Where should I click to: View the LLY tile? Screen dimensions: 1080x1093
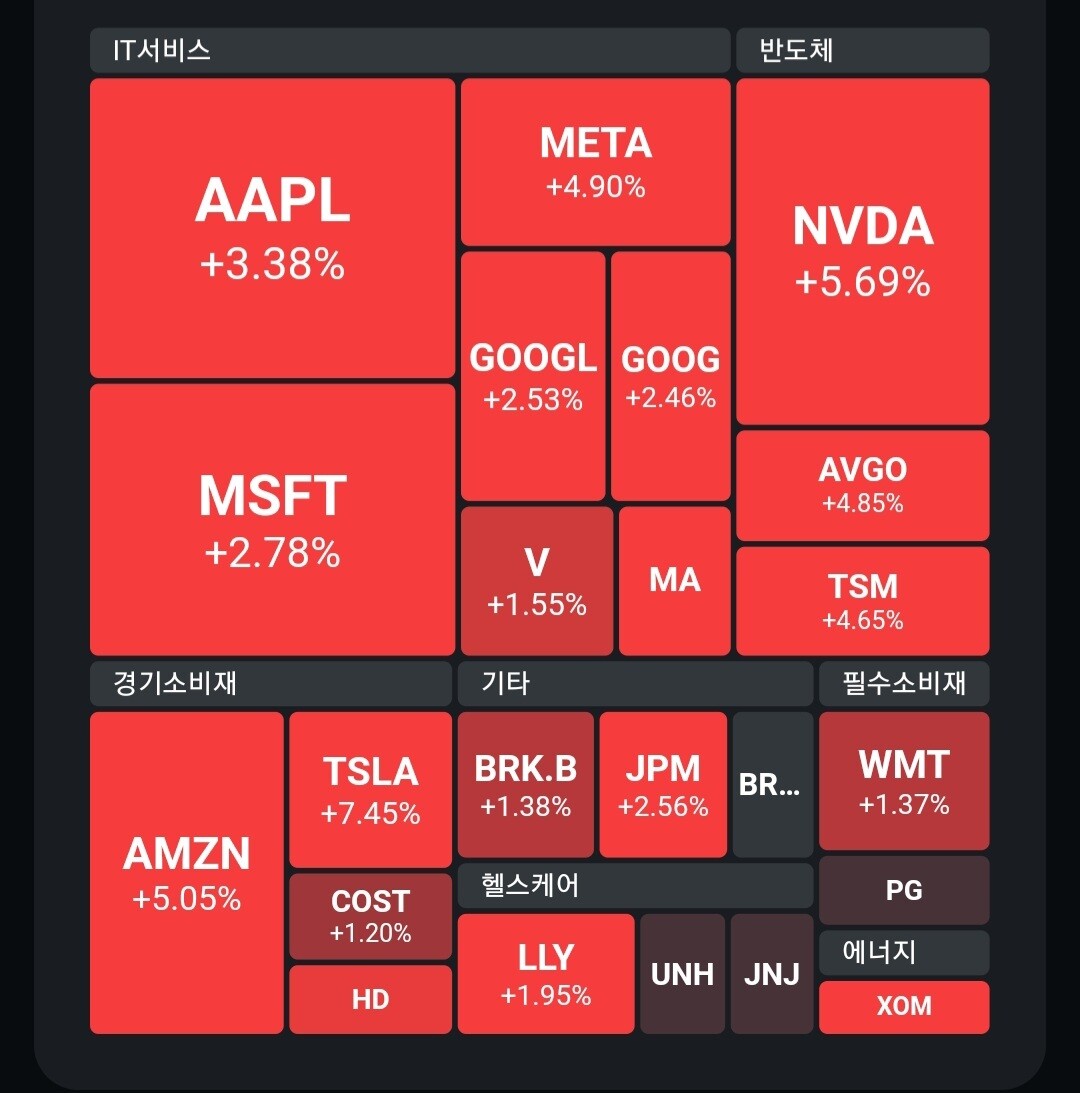click(546, 973)
